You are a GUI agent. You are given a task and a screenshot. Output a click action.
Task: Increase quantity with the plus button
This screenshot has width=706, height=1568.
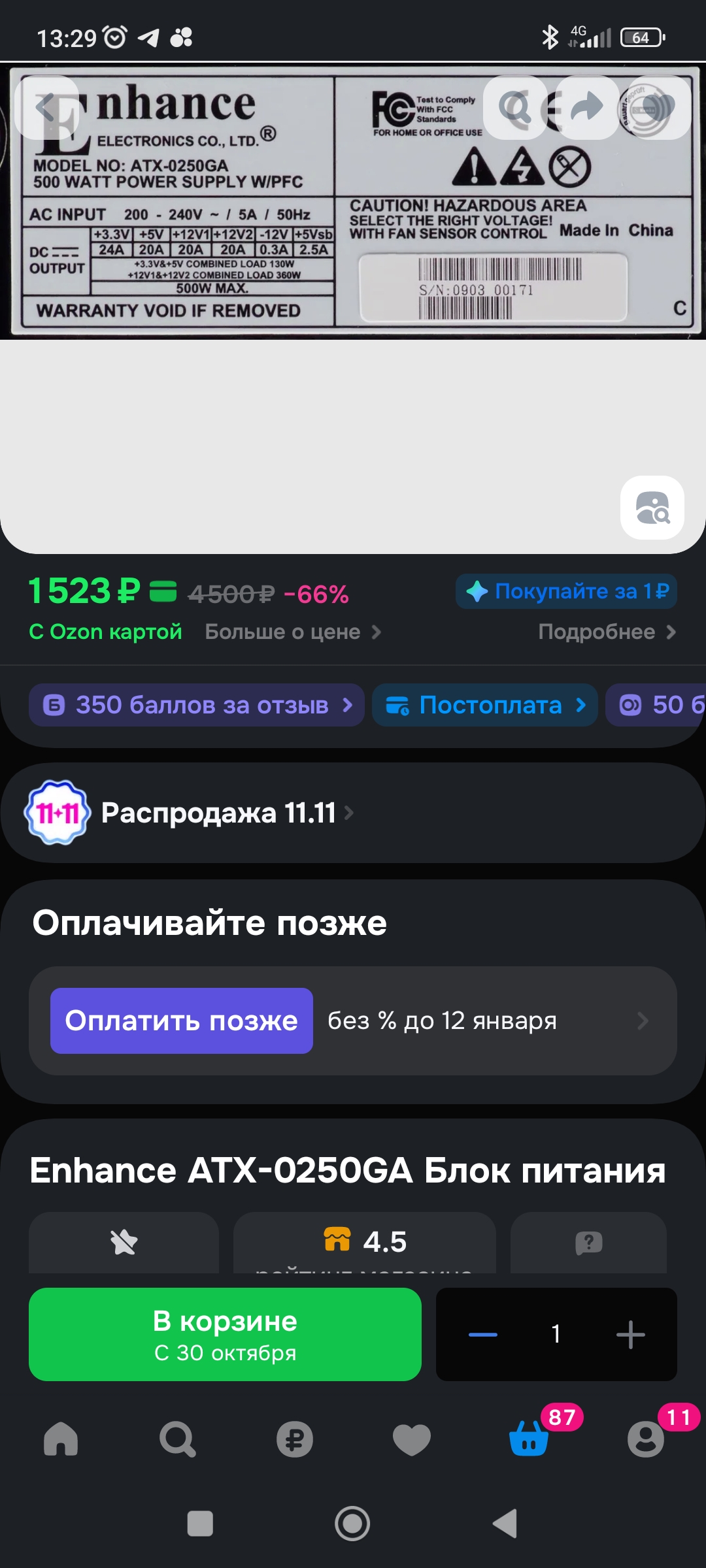[x=630, y=1334]
